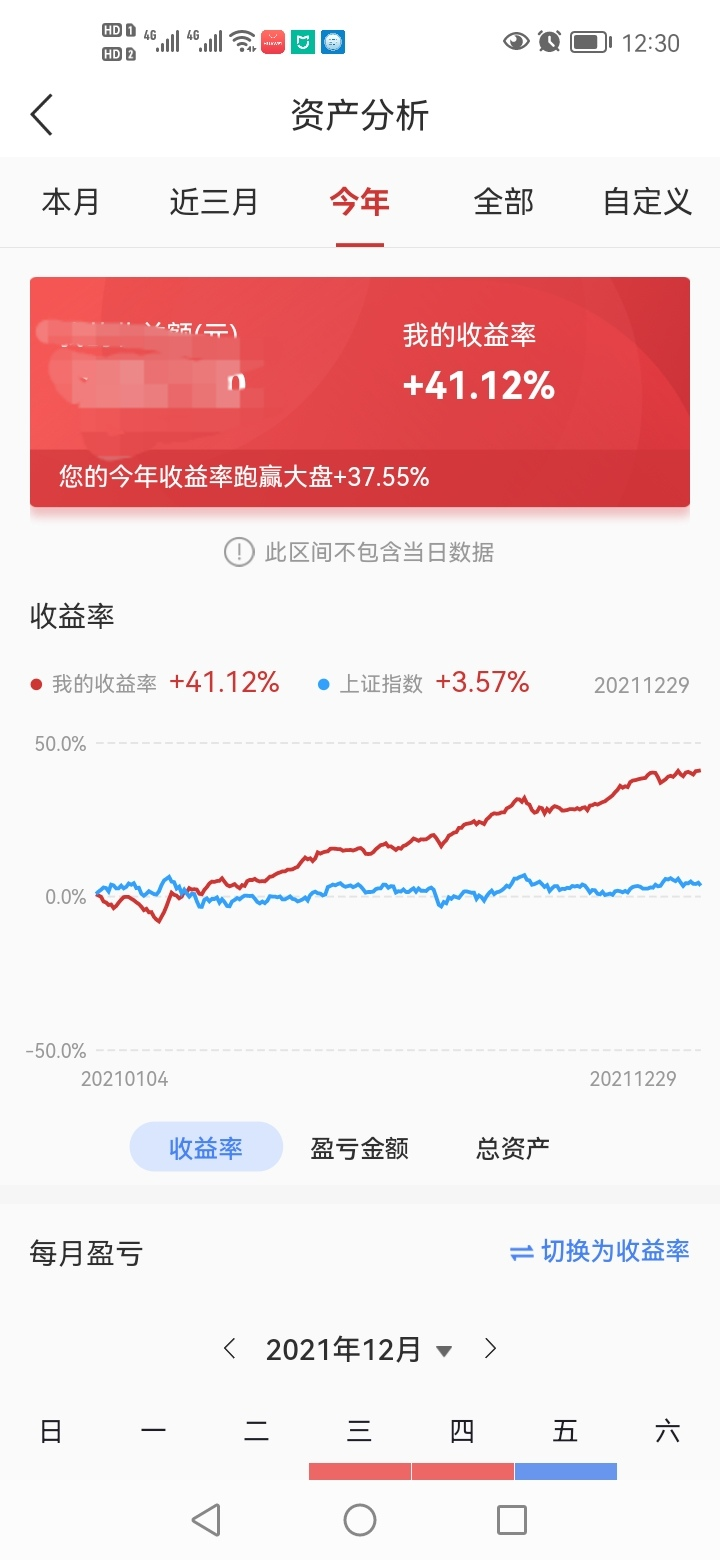
Task: Show the 盈亏金额 chart
Action: click(x=359, y=1147)
